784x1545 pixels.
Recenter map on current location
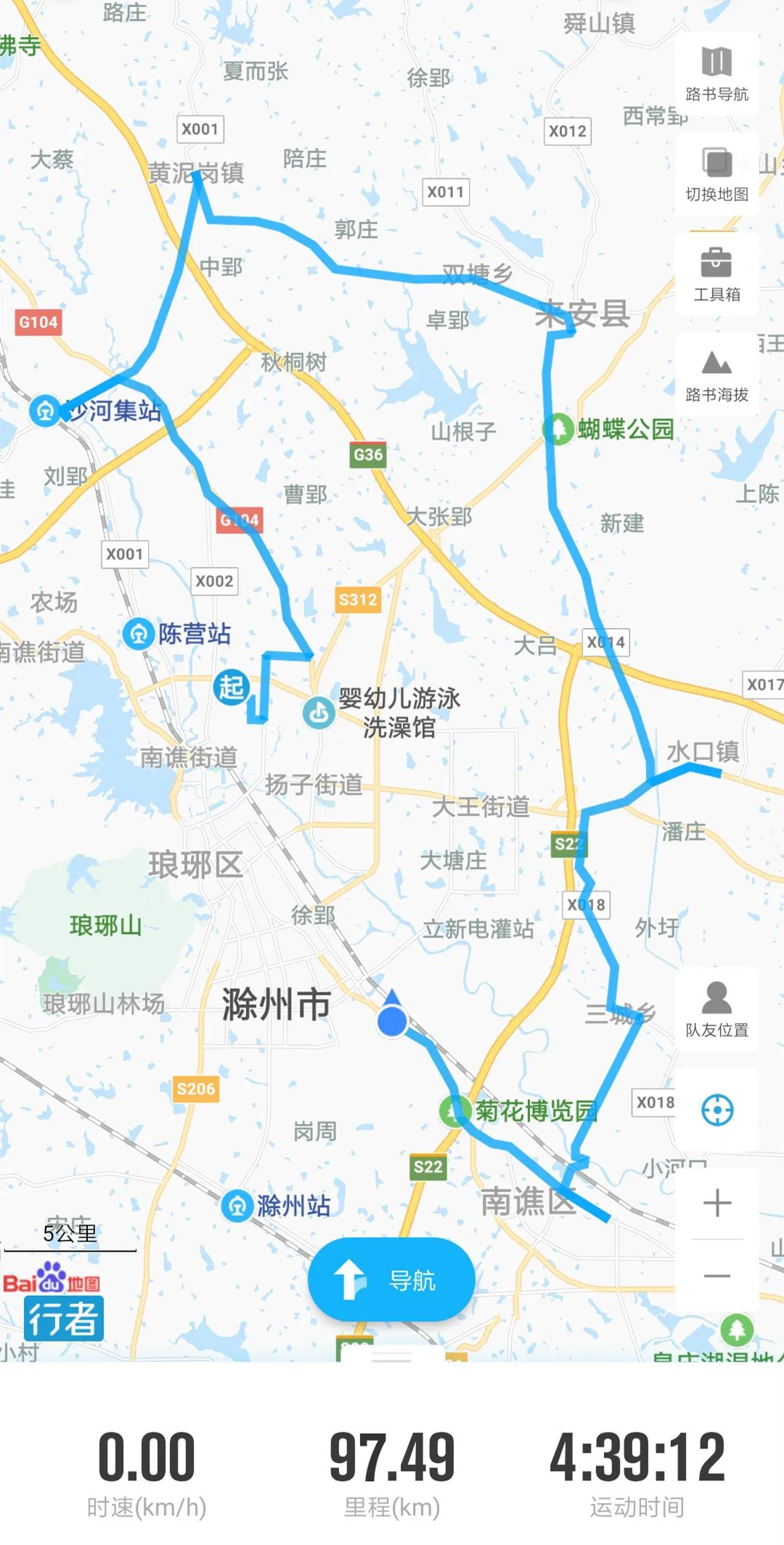716,1110
